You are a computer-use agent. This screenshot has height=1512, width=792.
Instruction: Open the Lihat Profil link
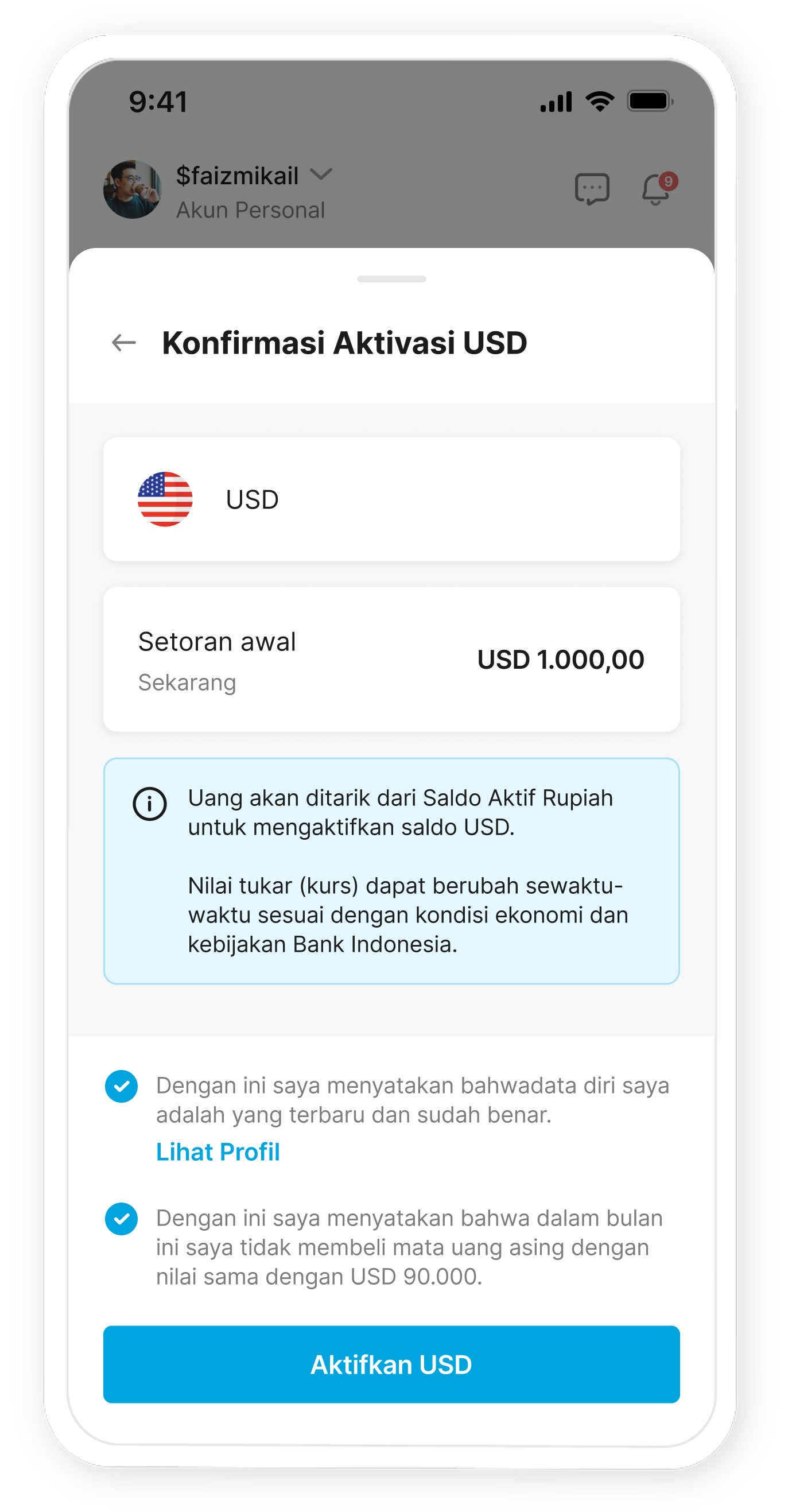pos(218,1152)
